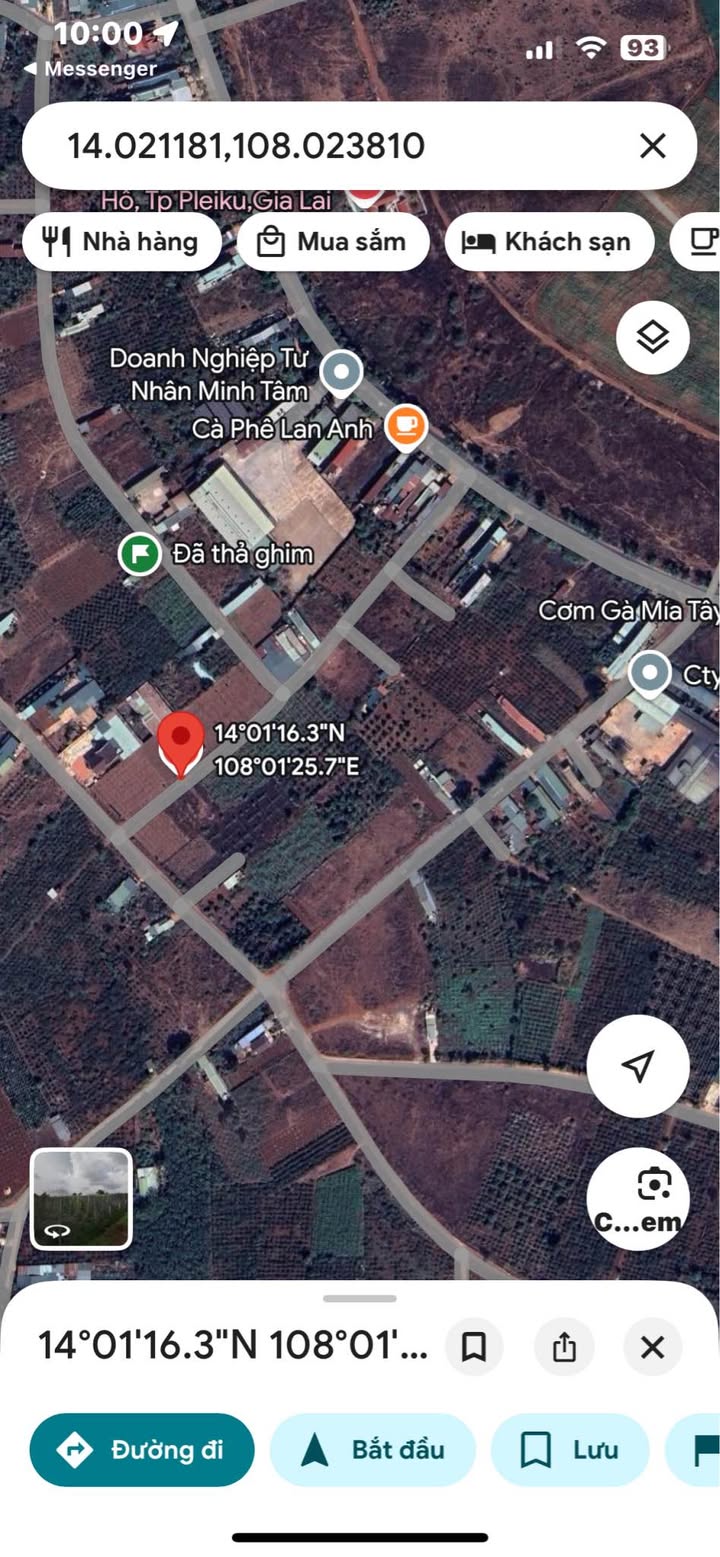
Task: Tap the coordinates search field
Action: click(x=330, y=146)
